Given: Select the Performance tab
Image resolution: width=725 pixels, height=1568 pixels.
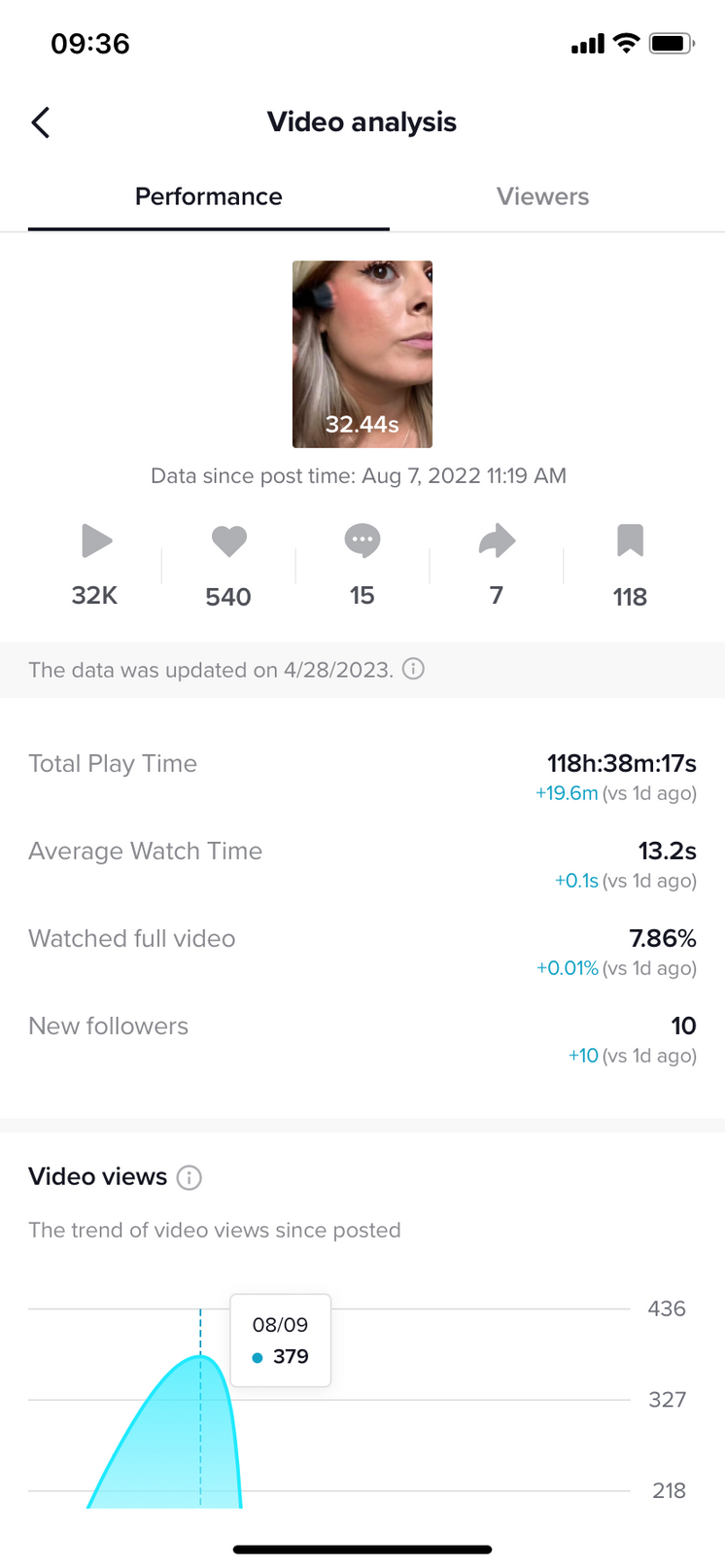Looking at the screenshot, I should tap(209, 196).
